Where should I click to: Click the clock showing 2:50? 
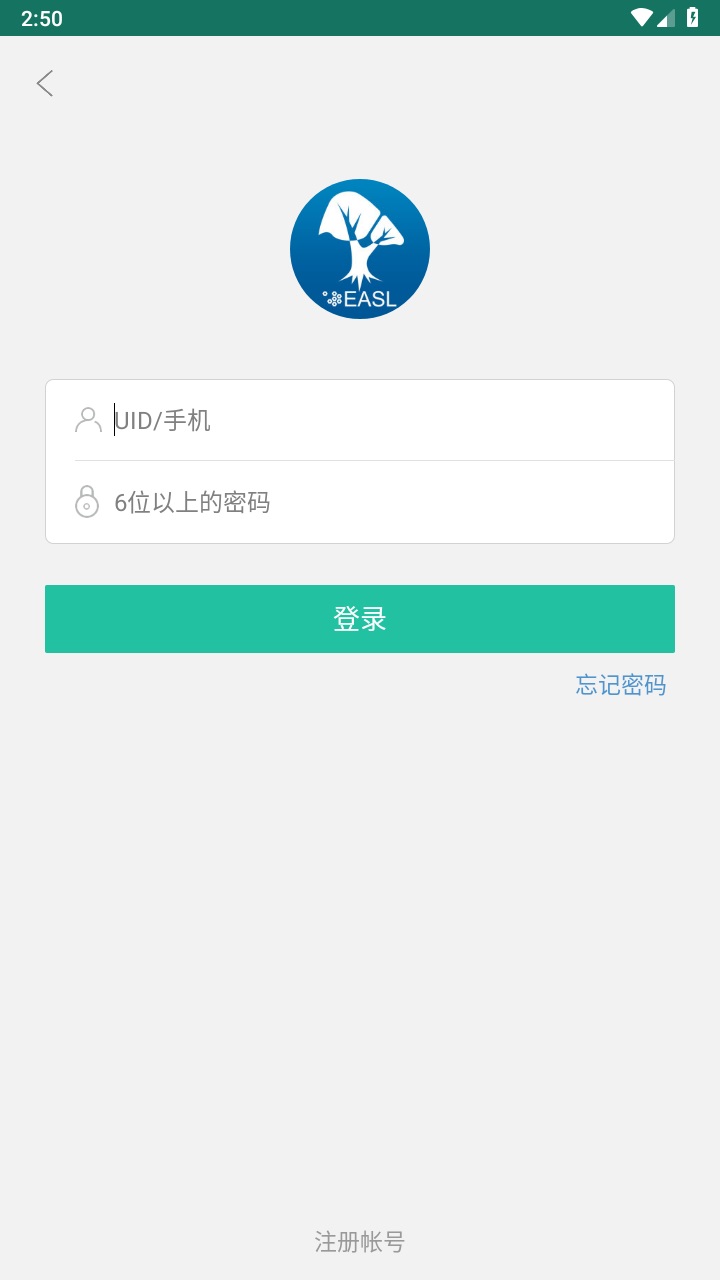42,18
